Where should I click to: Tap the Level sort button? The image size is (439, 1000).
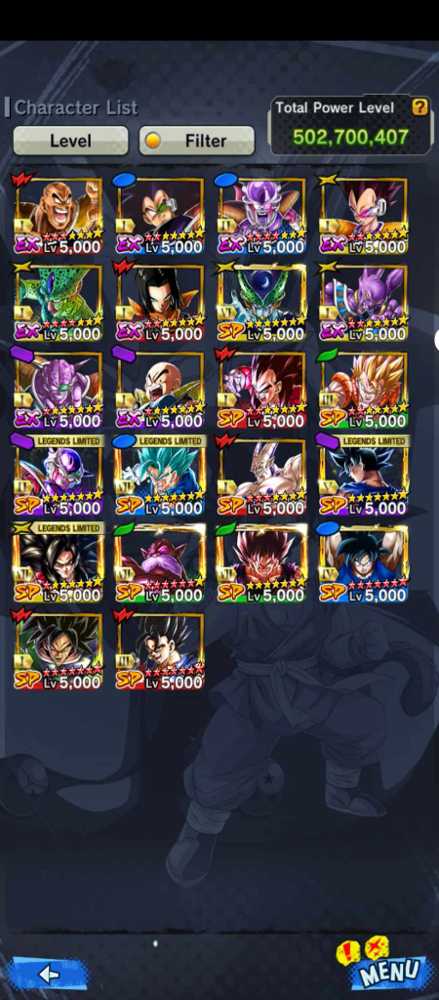click(70, 140)
